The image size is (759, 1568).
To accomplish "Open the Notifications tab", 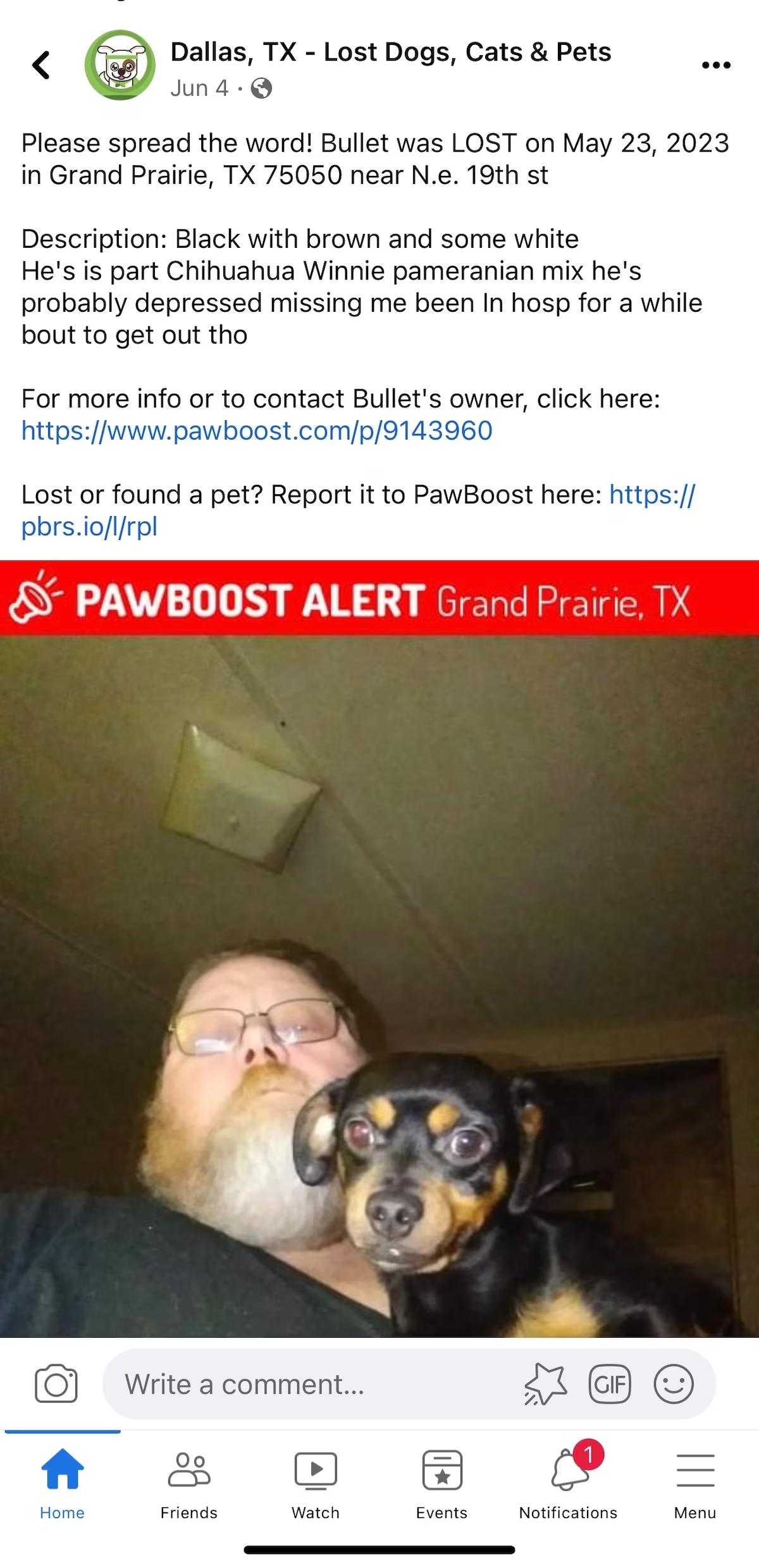I will (568, 1483).
